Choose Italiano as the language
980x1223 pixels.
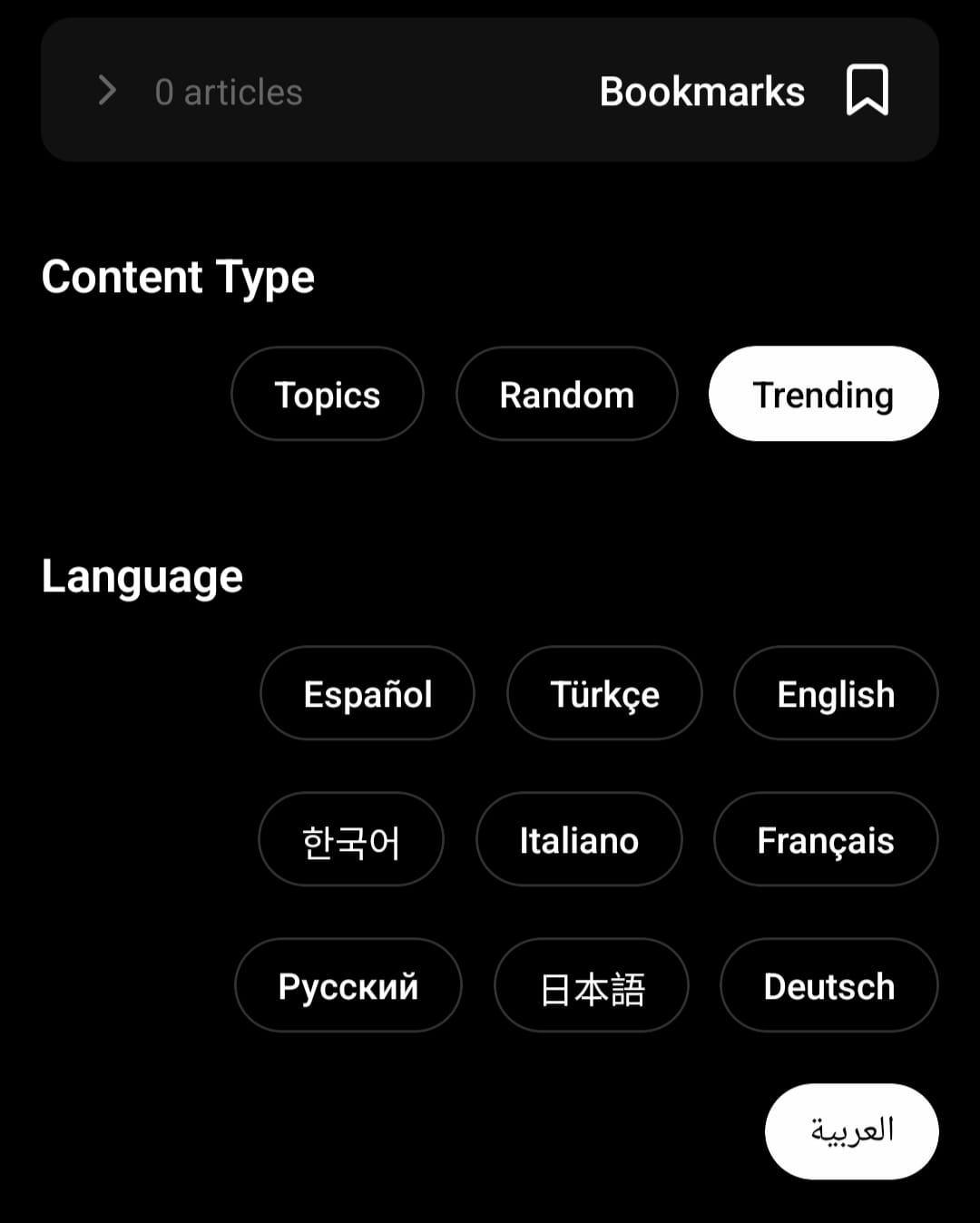tap(579, 840)
